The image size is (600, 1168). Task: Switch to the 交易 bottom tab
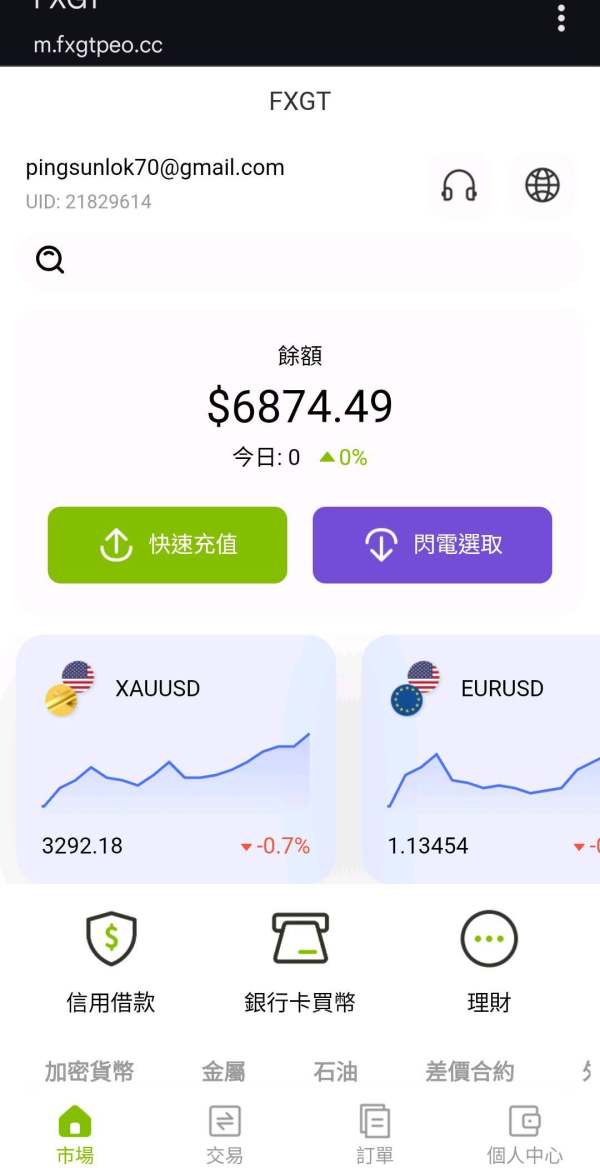click(x=225, y=1135)
